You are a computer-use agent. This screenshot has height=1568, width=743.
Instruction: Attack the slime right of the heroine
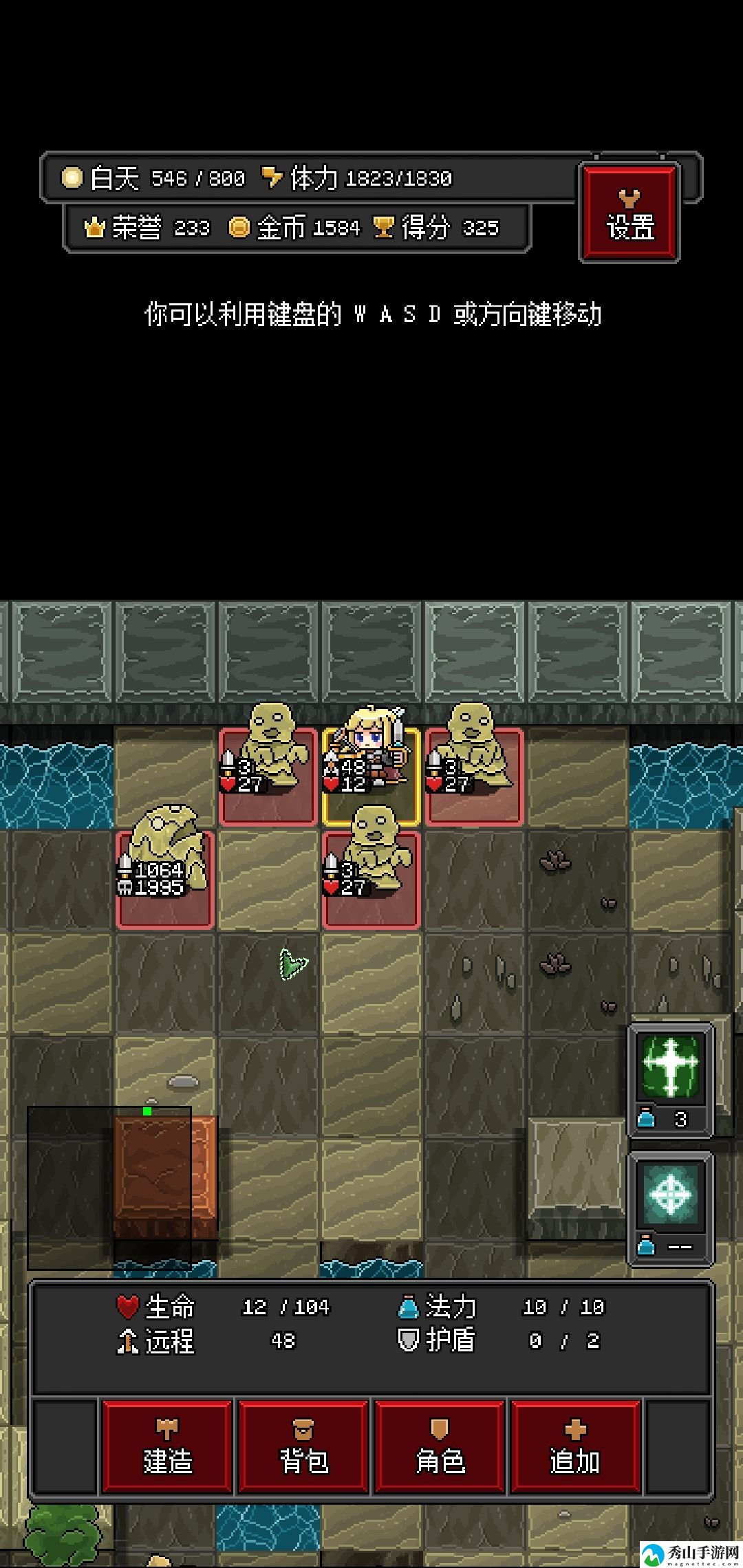(x=475, y=776)
